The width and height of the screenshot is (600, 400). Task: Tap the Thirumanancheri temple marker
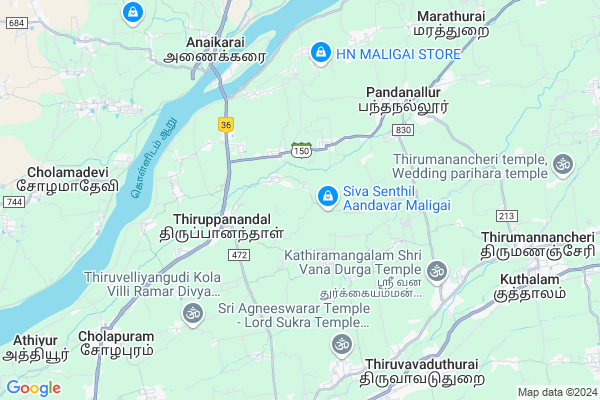(x=563, y=162)
